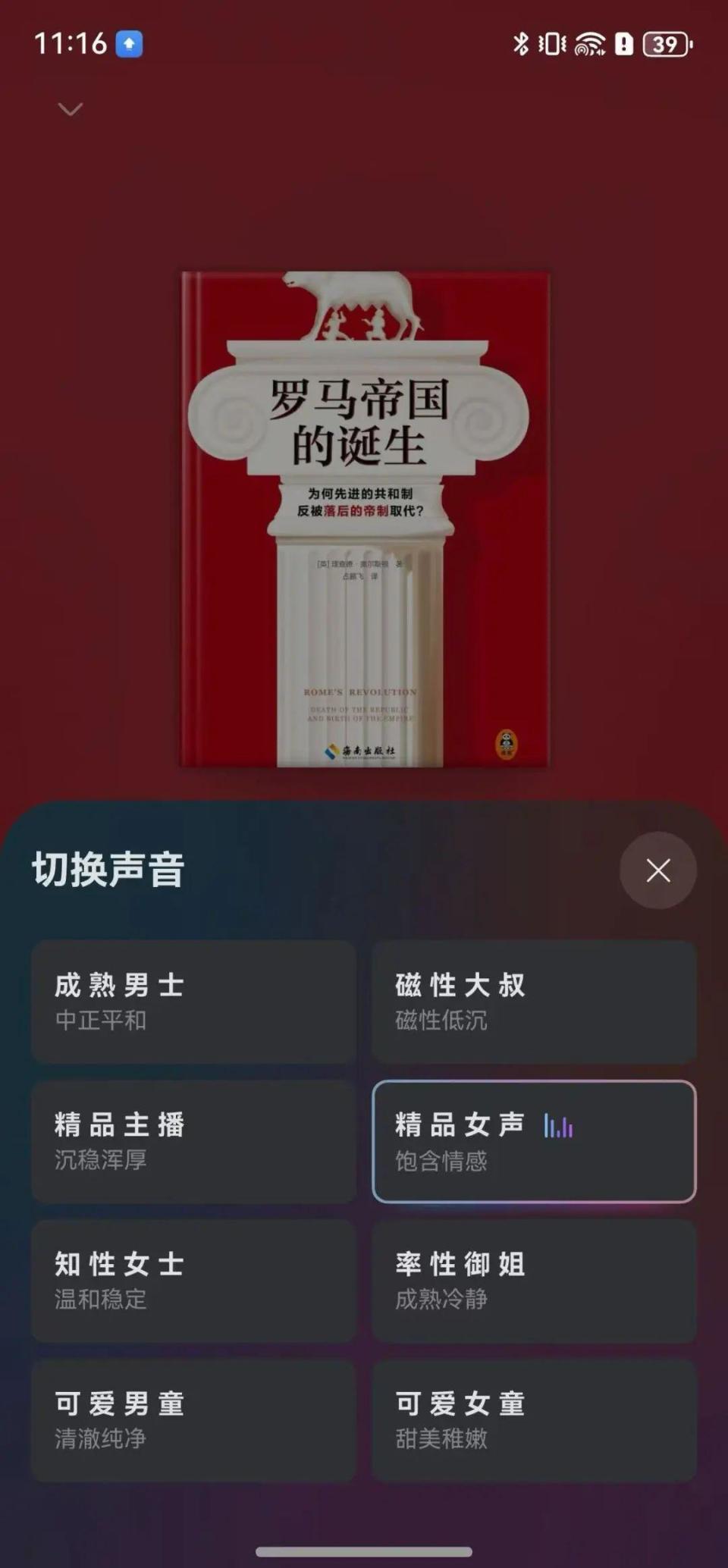The height and width of the screenshot is (1568, 728).
Task: Collapse the player with the down chevron
Action: point(69,108)
